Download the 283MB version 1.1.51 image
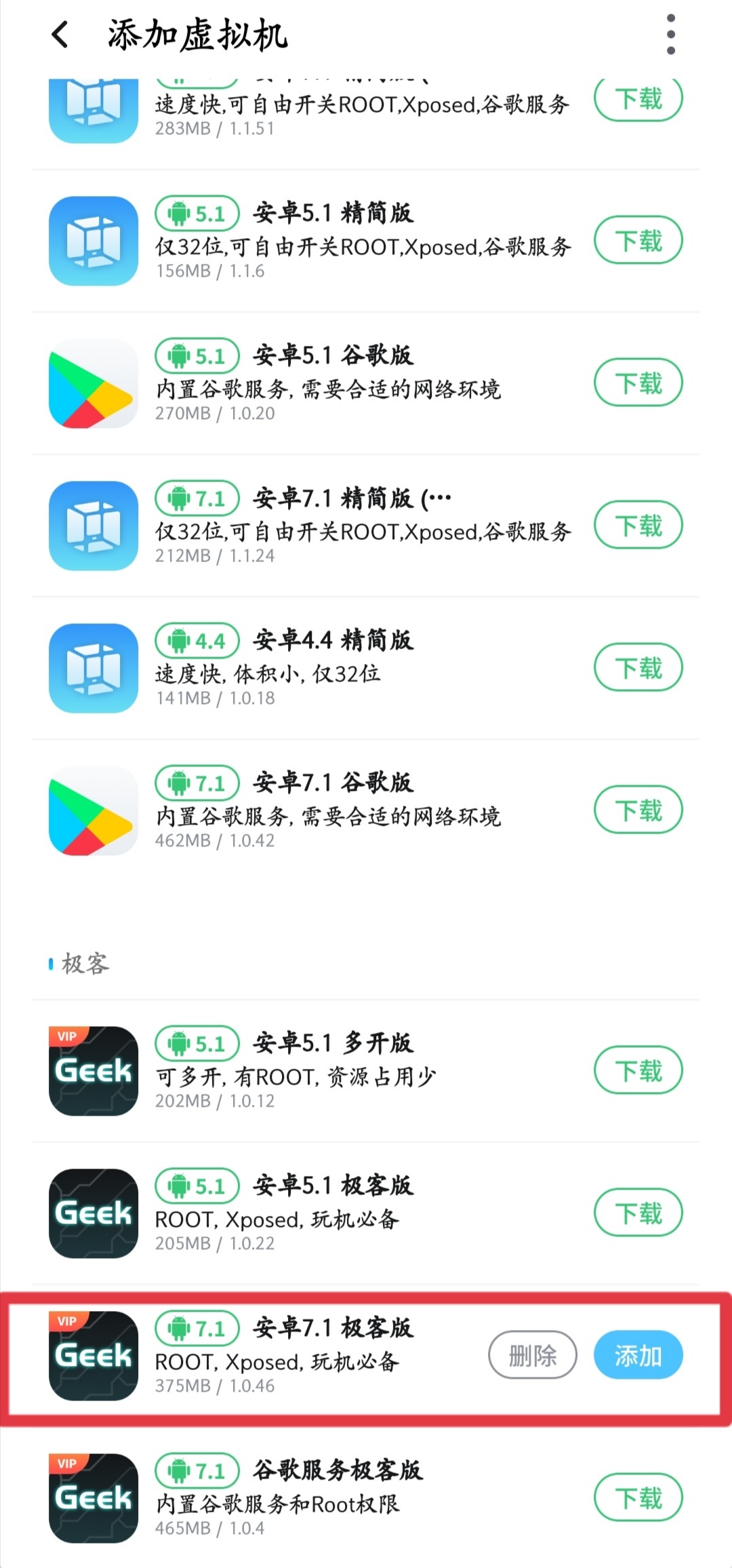The height and width of the screenshot is (1568, 732). point(638,100)
